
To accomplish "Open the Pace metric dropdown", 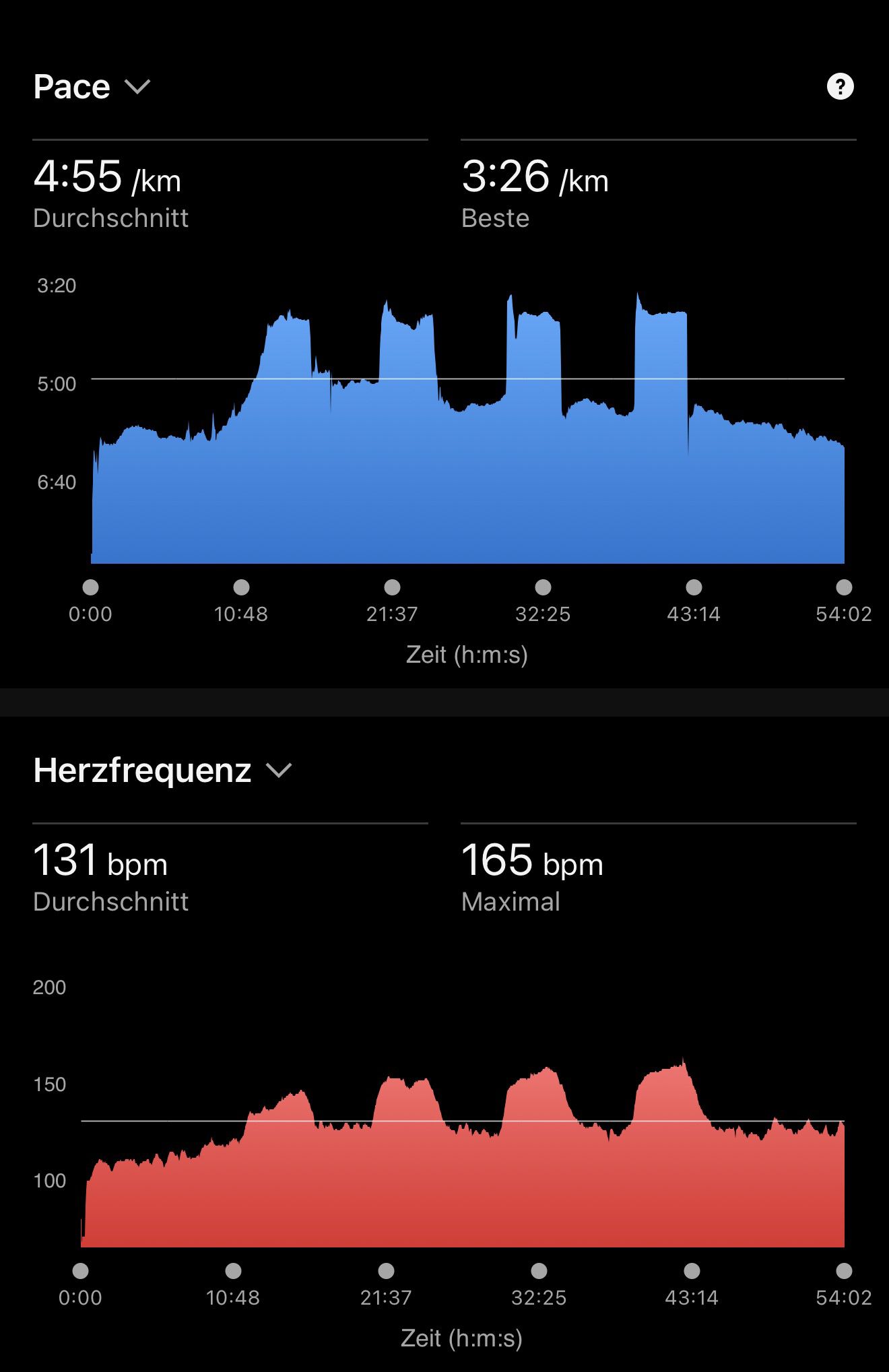I will click(92, 87).
